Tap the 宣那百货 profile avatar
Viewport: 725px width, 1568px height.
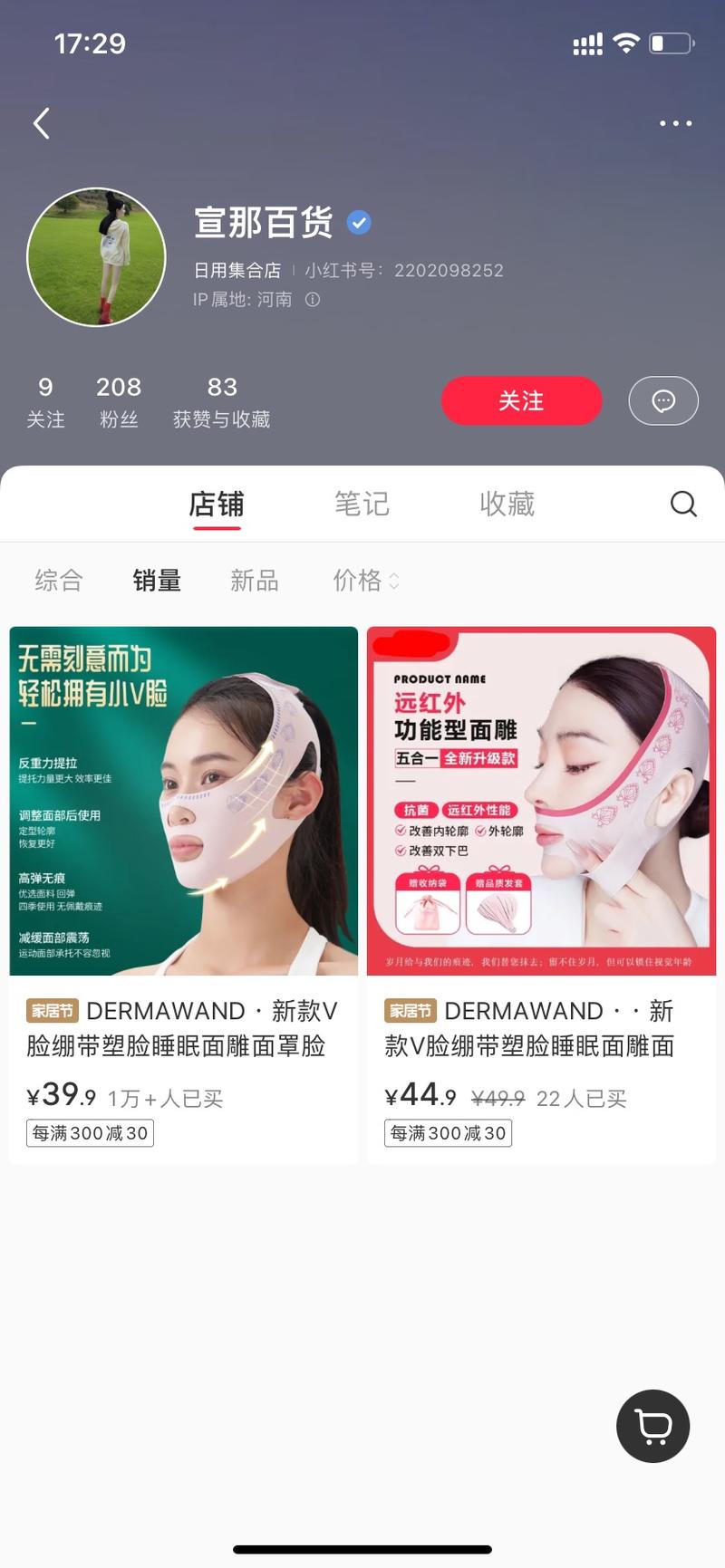[x=97, y=257]
